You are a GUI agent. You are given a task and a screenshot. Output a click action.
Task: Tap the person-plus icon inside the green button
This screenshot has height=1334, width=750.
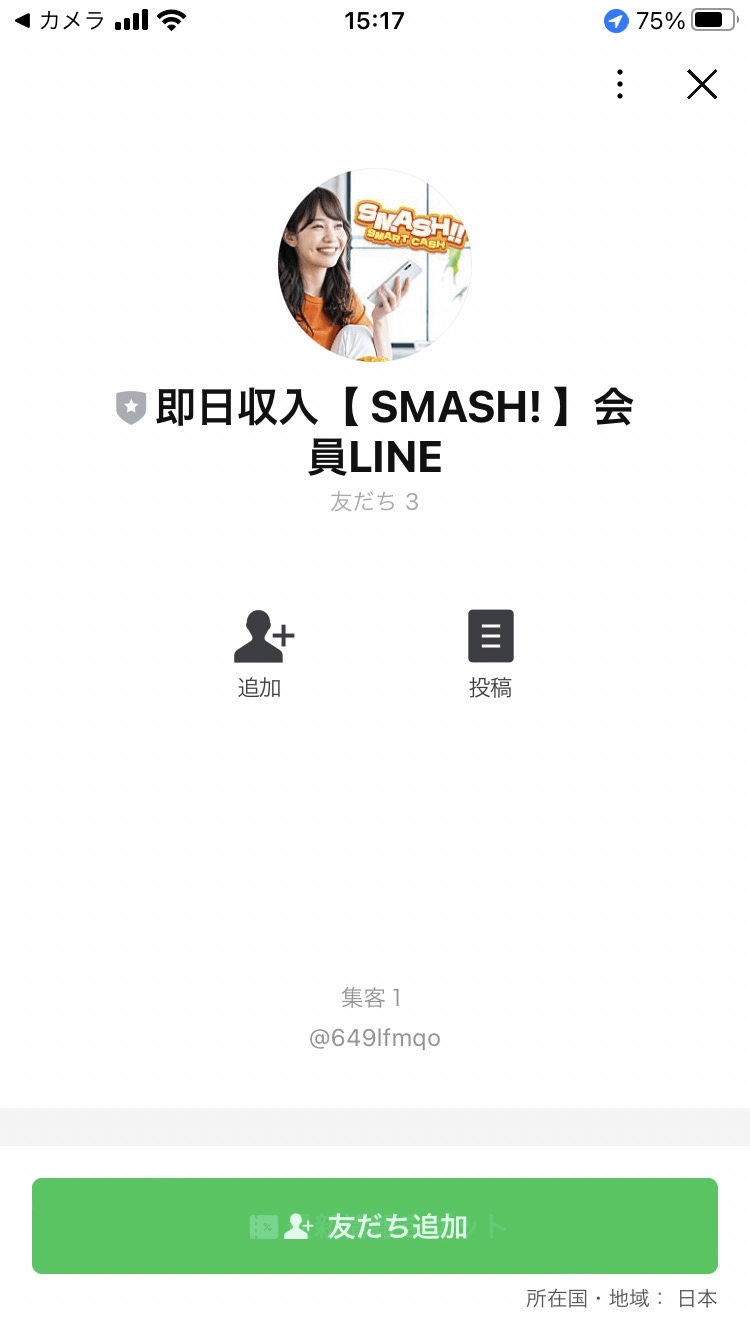(295, 1226)
